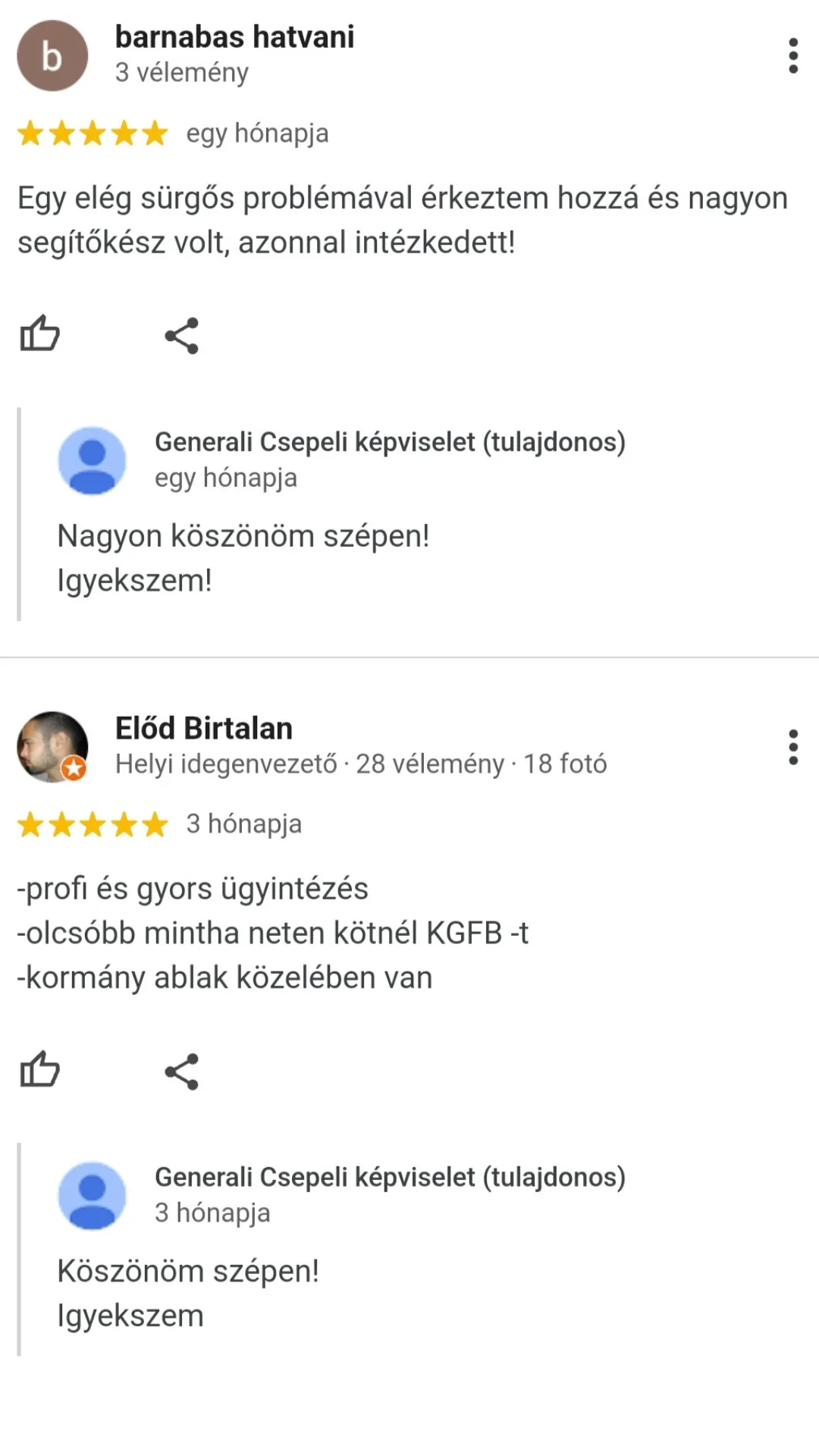This screenshot has width=819, height=1456.
Task: Like barnabas hatvani's review
Action: coord(39,334)
